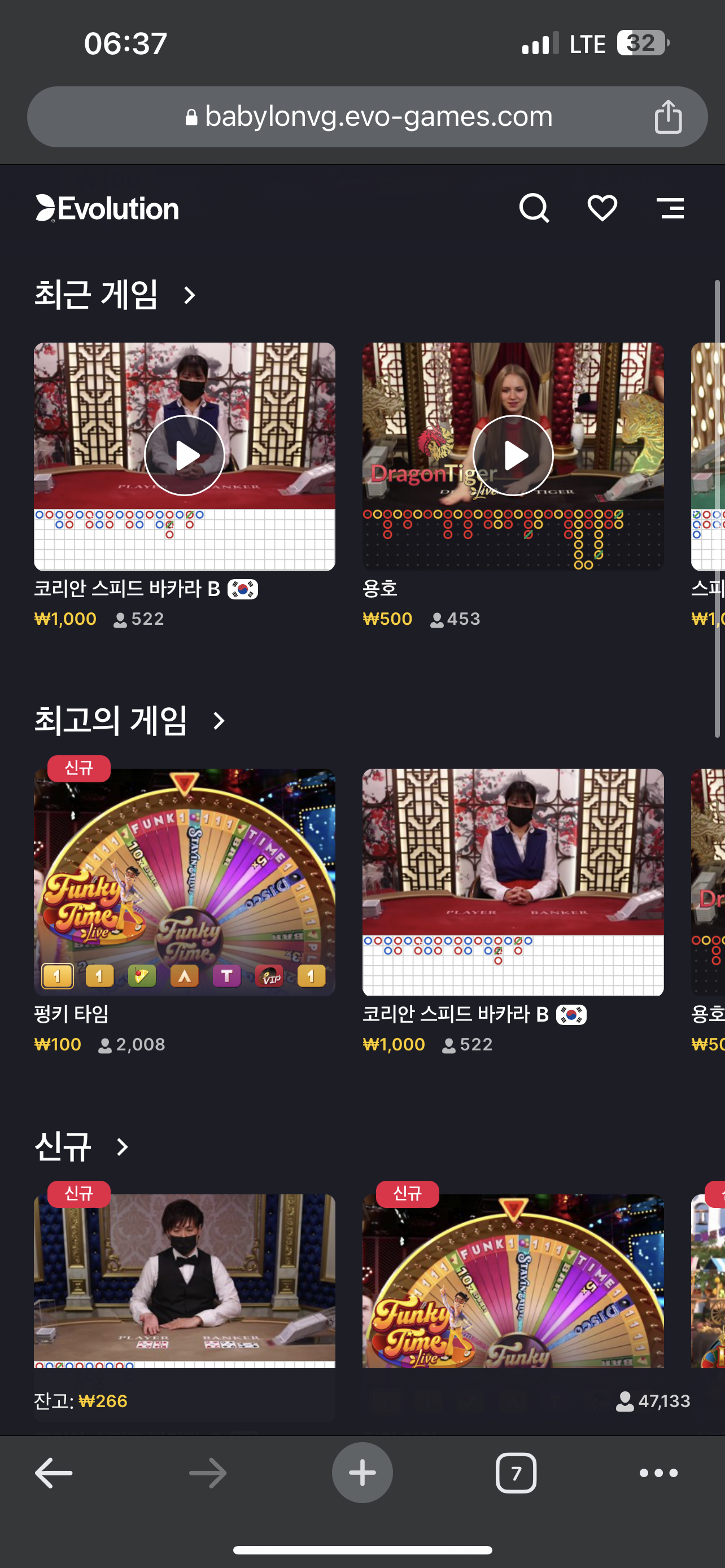Viewport: 725px width, 1568px height.
Task: Open Funky Time tile under 신규
Action: [x=513, y=1278]
